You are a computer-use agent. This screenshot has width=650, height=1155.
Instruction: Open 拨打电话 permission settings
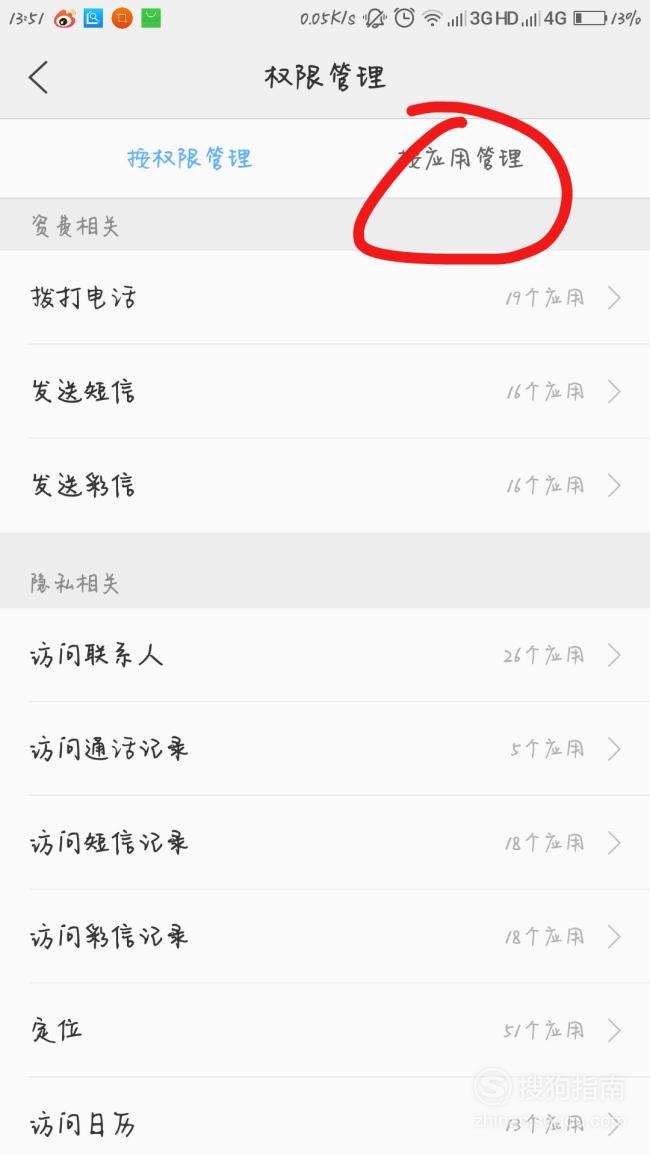point(325,298)
